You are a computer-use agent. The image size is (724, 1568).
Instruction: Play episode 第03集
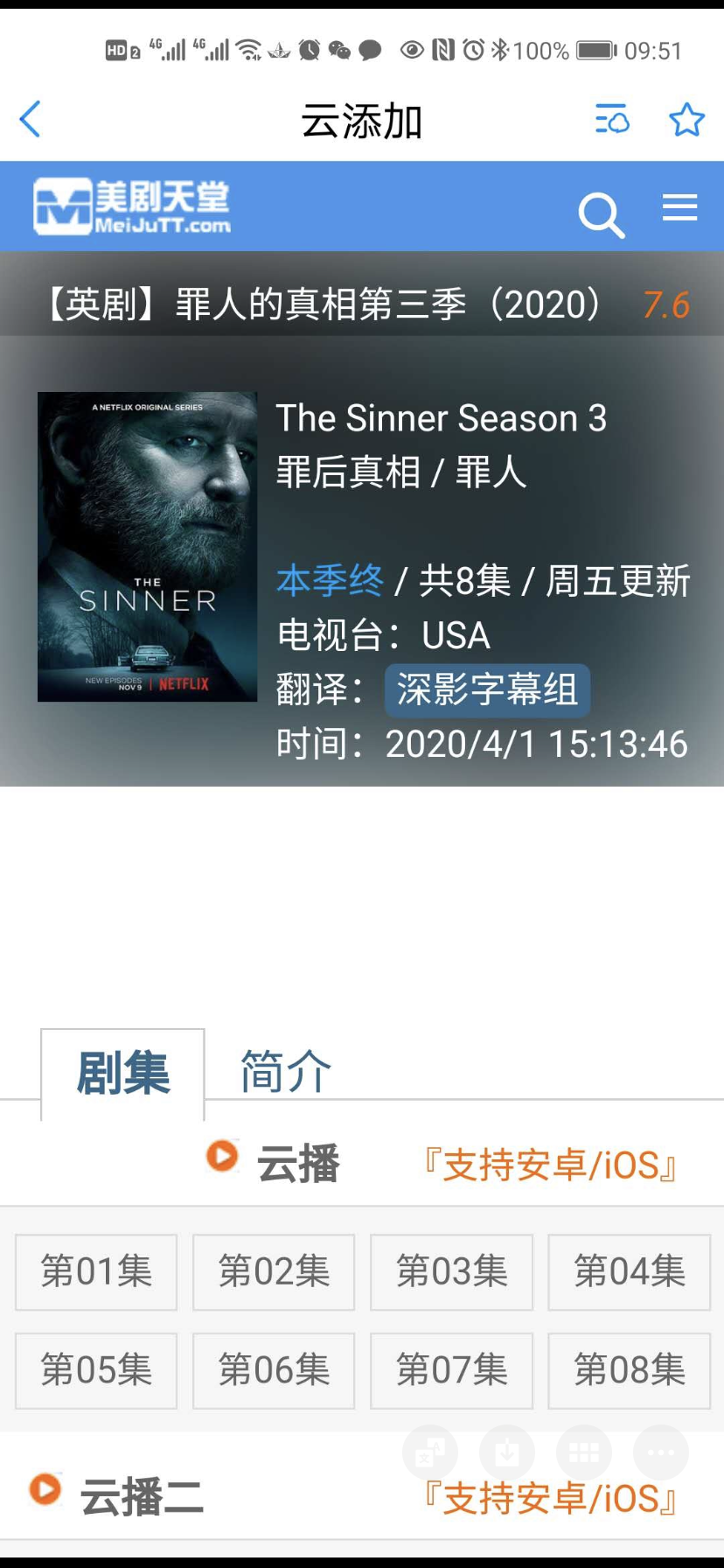451,1271
